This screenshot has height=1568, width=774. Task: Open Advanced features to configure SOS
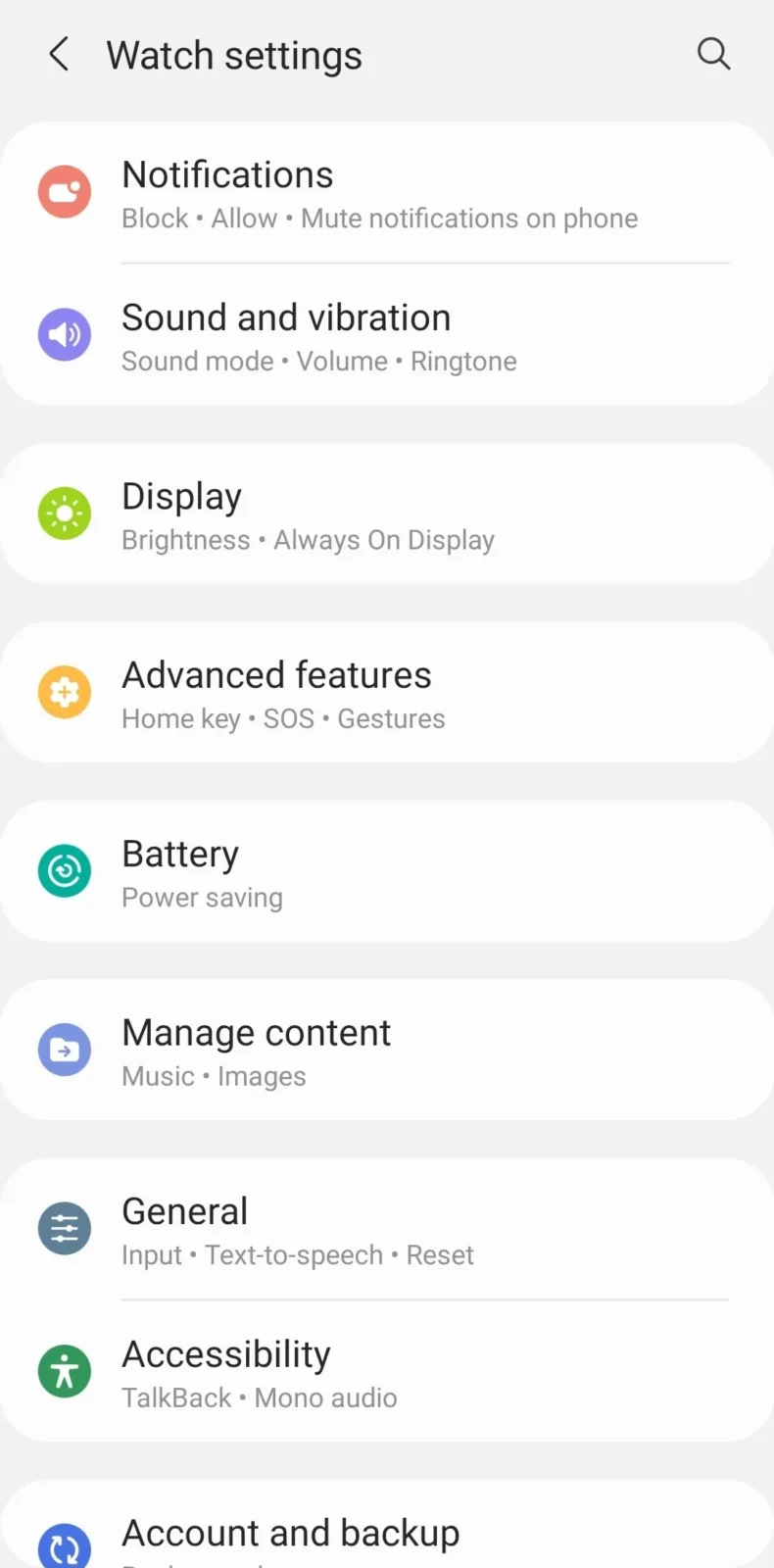[x=387, y=692]
